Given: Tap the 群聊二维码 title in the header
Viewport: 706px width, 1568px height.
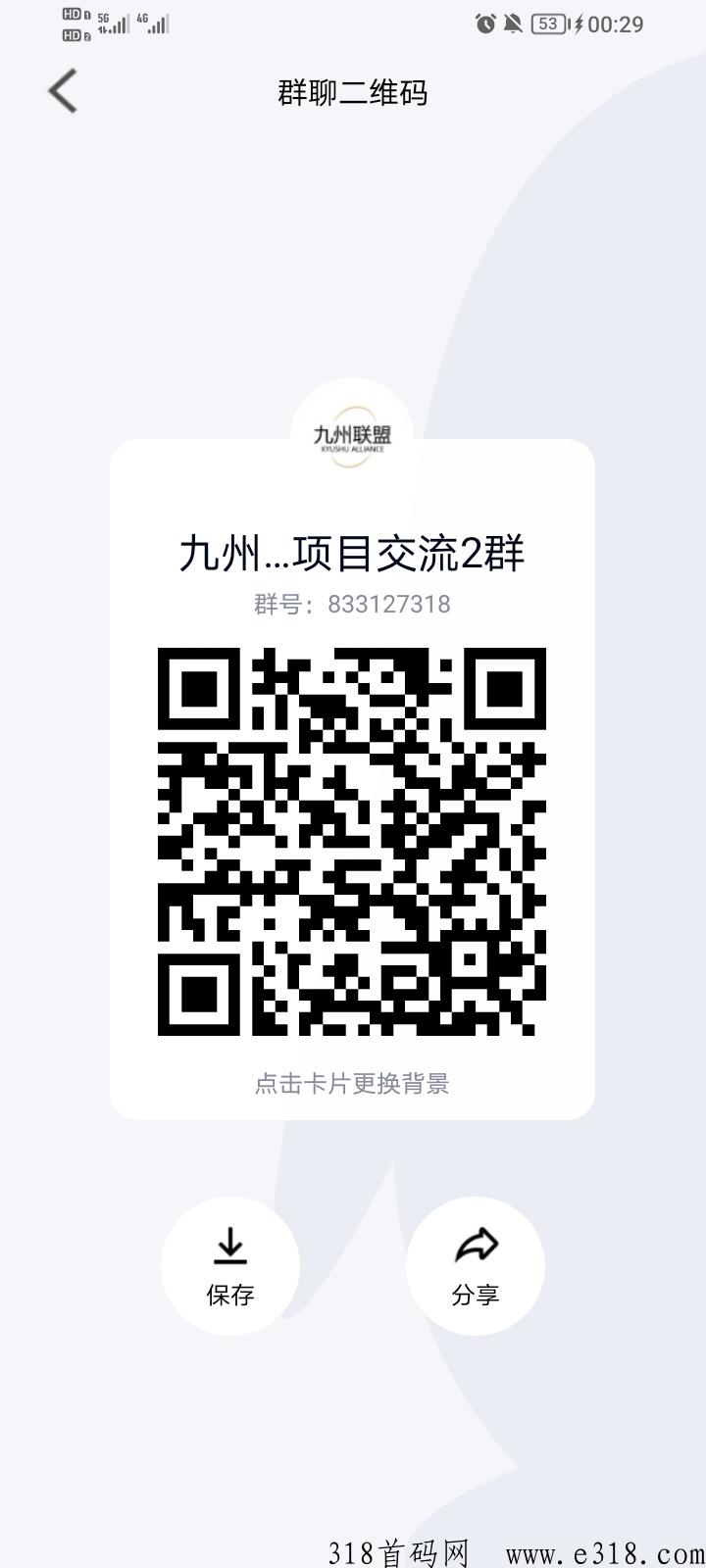Looking at the screenshot, I should [x=353, y=93].
